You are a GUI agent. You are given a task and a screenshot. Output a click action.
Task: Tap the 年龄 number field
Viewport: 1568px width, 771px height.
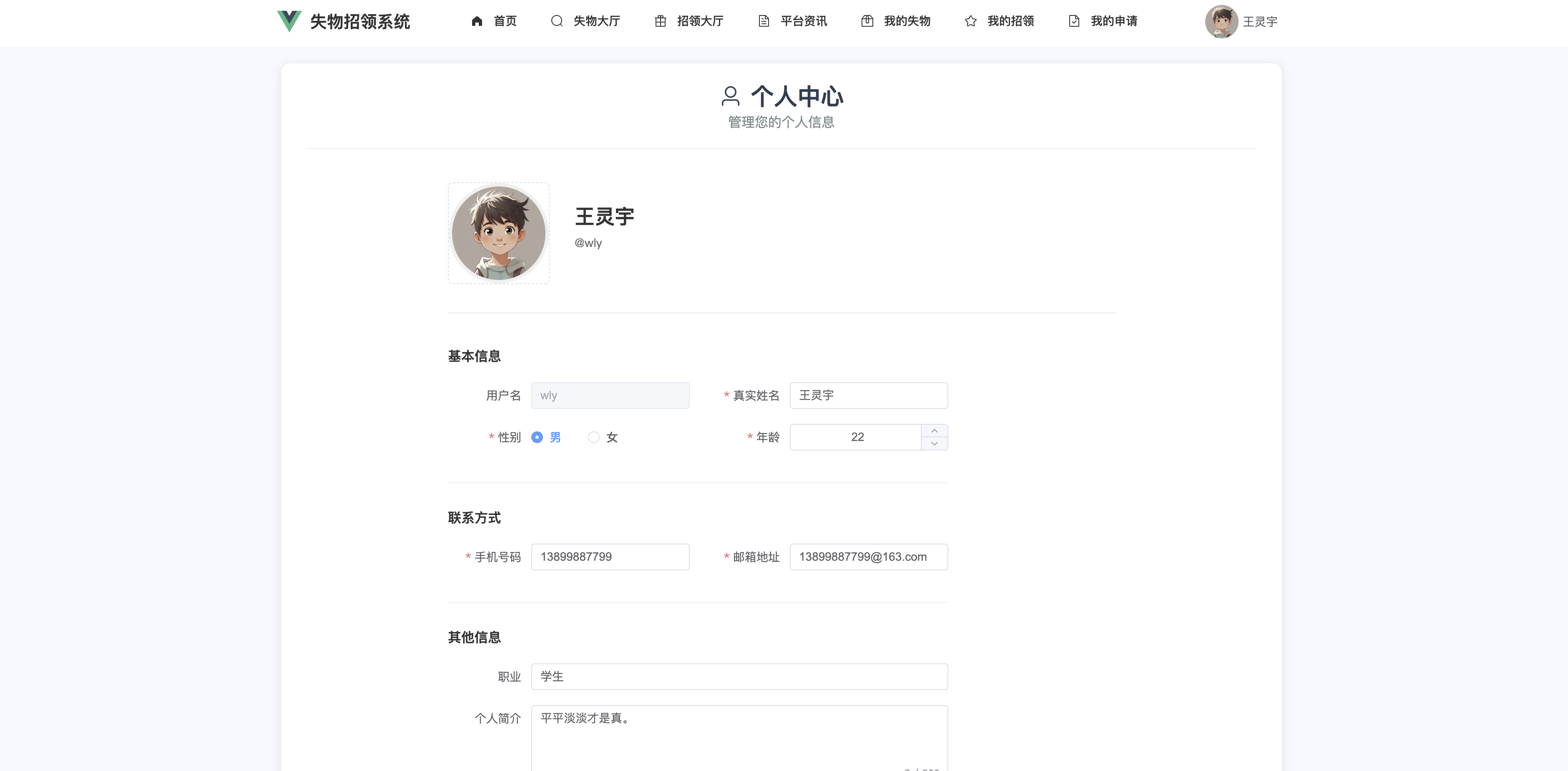[856, 437]
